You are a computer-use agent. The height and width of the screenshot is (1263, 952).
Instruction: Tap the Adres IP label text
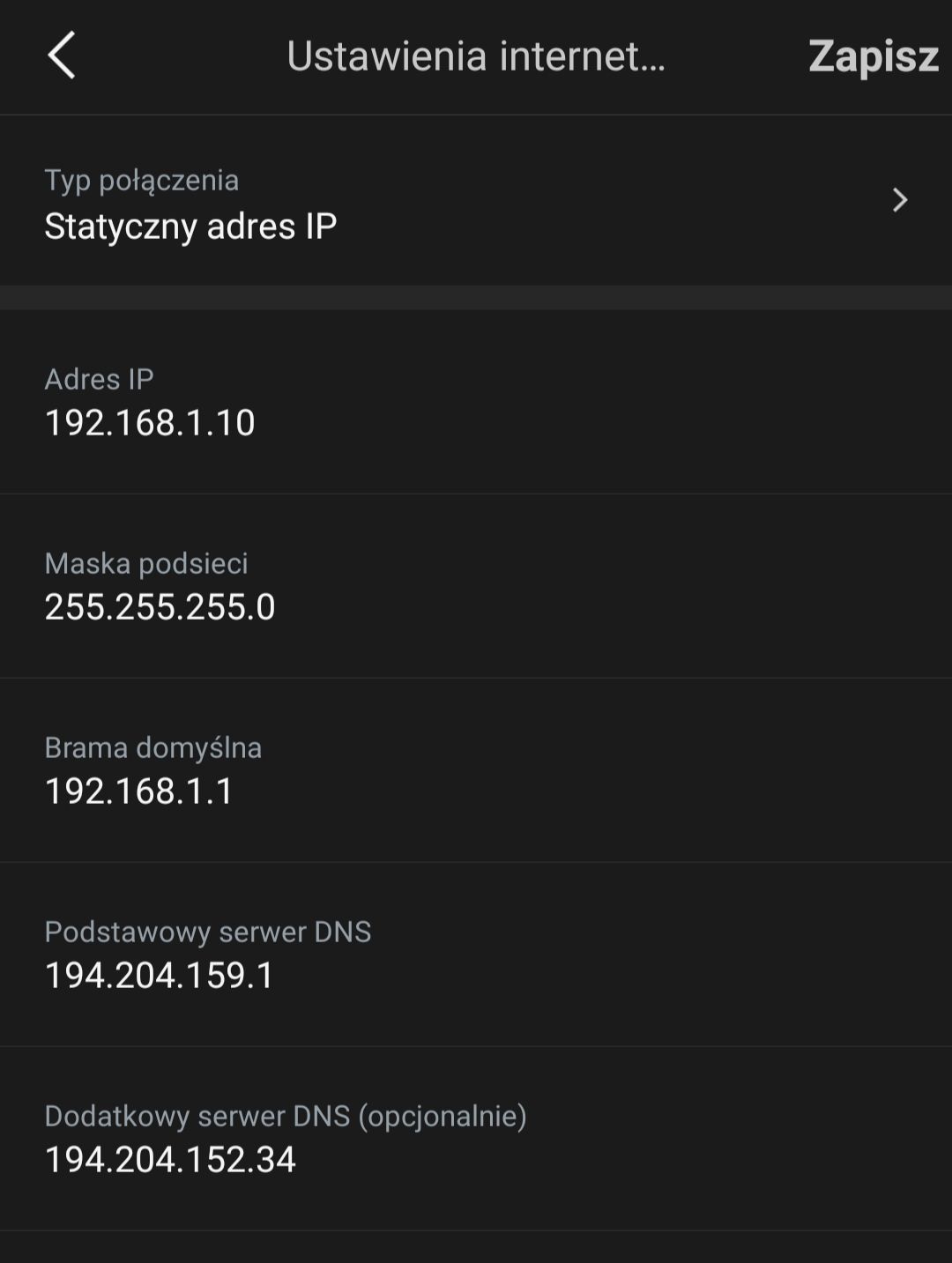tap(99, 380)
